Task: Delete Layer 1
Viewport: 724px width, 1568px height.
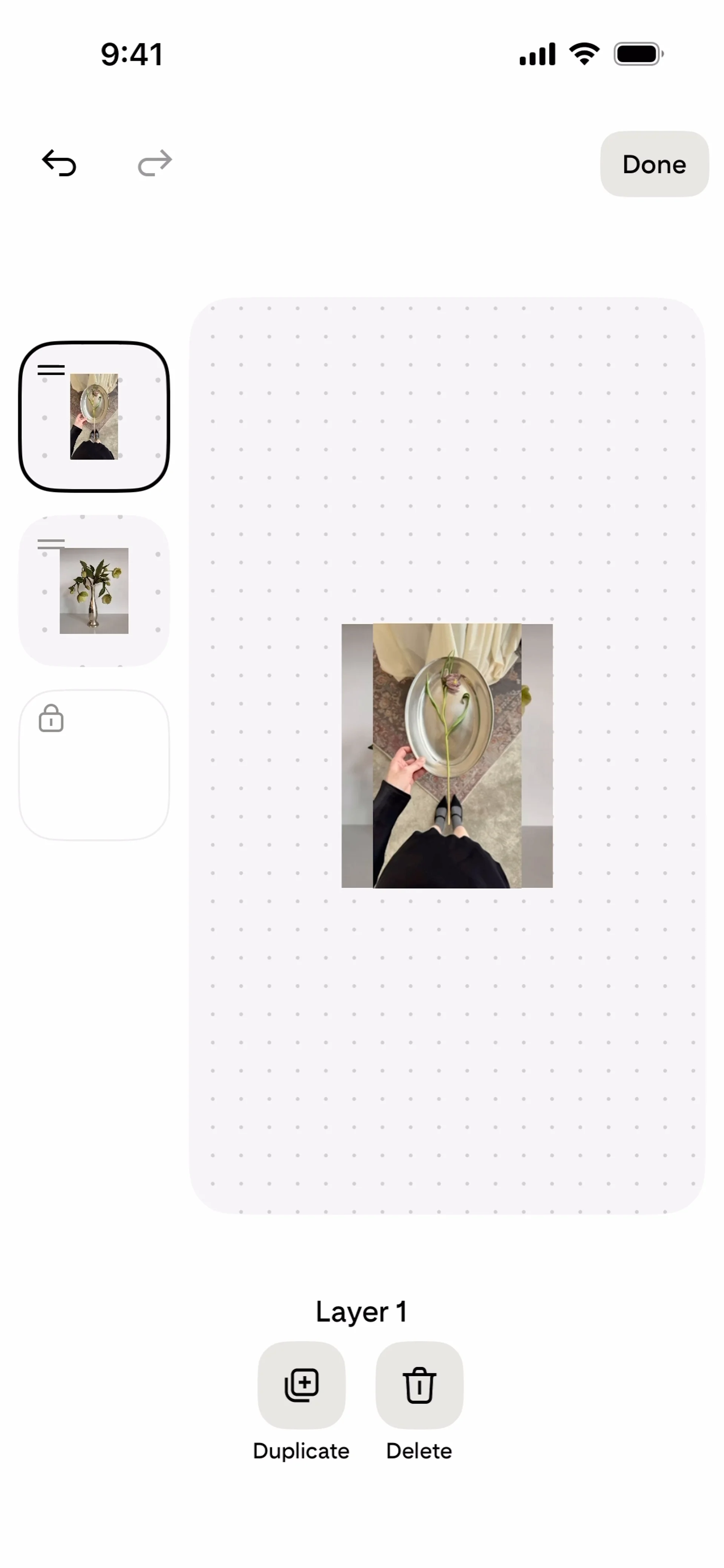Action: 419,1385
